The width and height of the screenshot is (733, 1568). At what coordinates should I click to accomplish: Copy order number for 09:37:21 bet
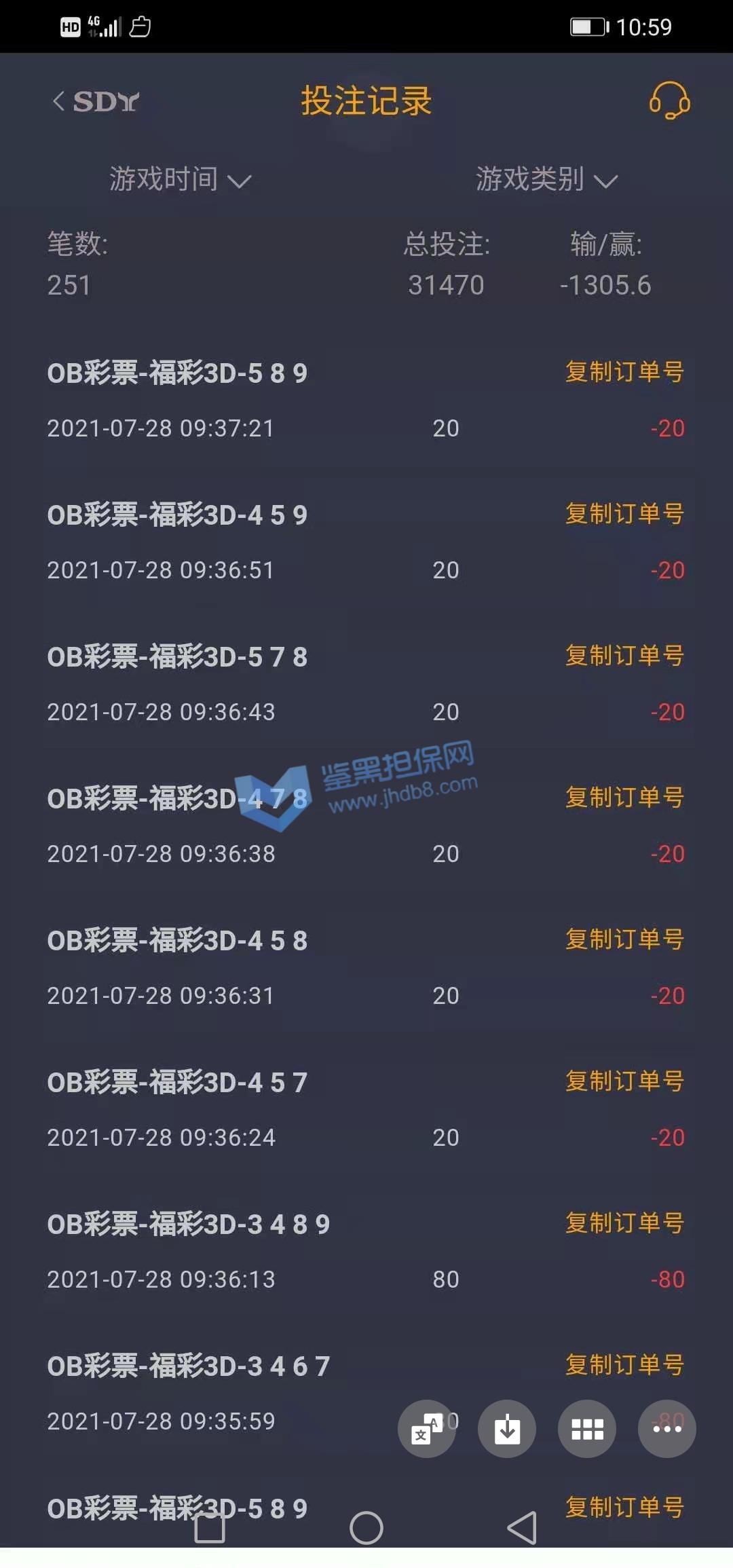tap(624, 372)
